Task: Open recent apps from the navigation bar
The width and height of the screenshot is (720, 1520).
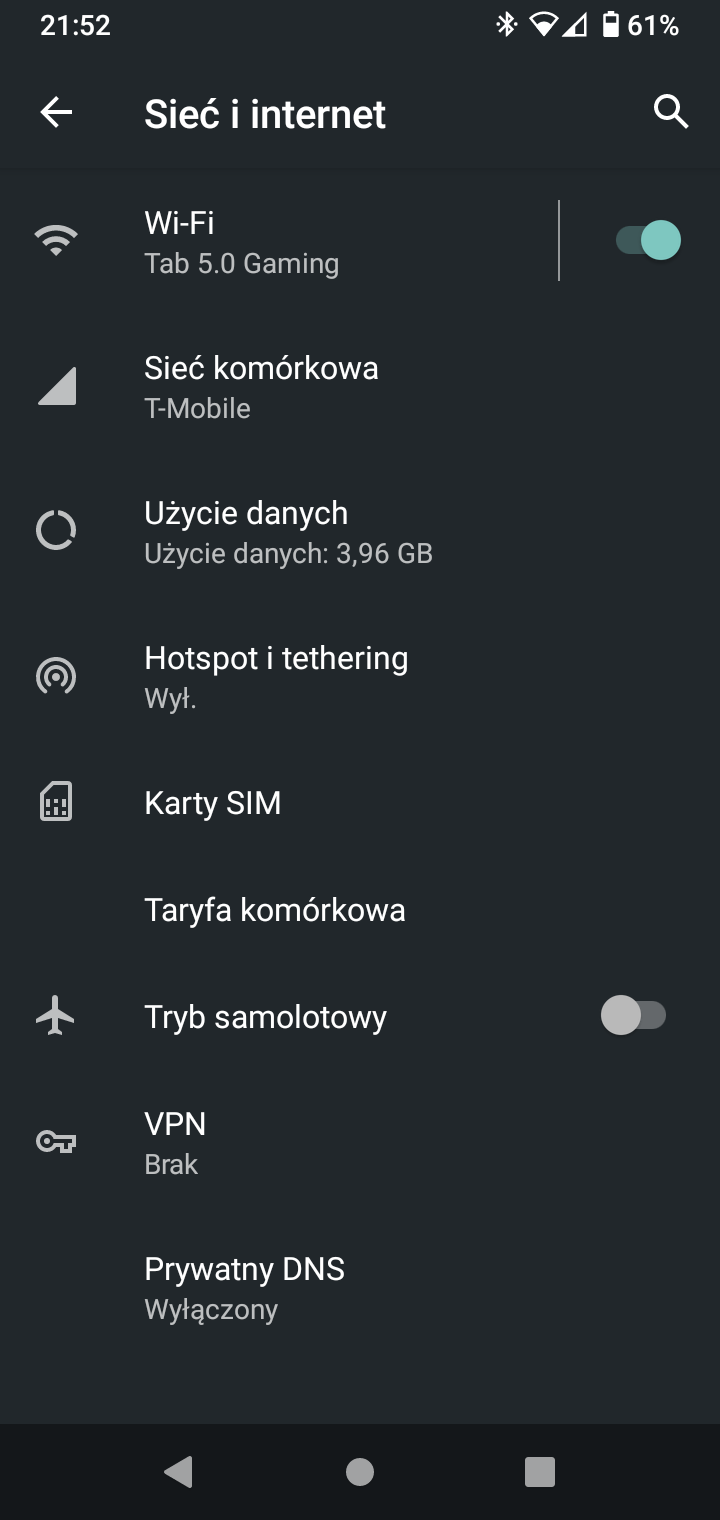Action: click(x=540, y=1472)
